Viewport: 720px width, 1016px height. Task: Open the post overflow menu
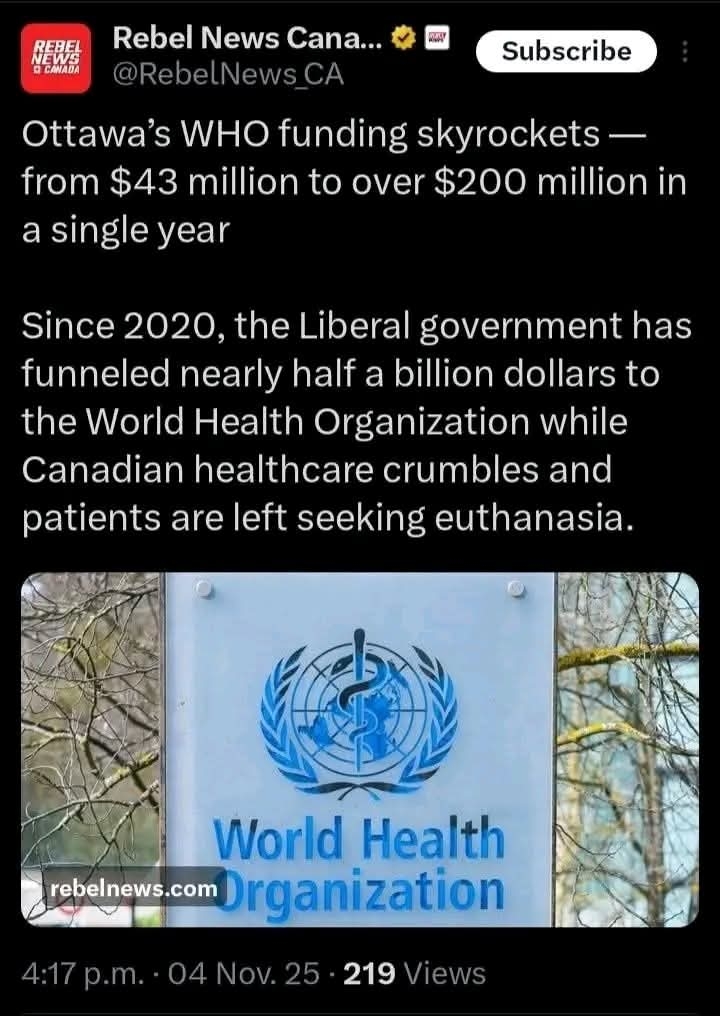(685, 52)
